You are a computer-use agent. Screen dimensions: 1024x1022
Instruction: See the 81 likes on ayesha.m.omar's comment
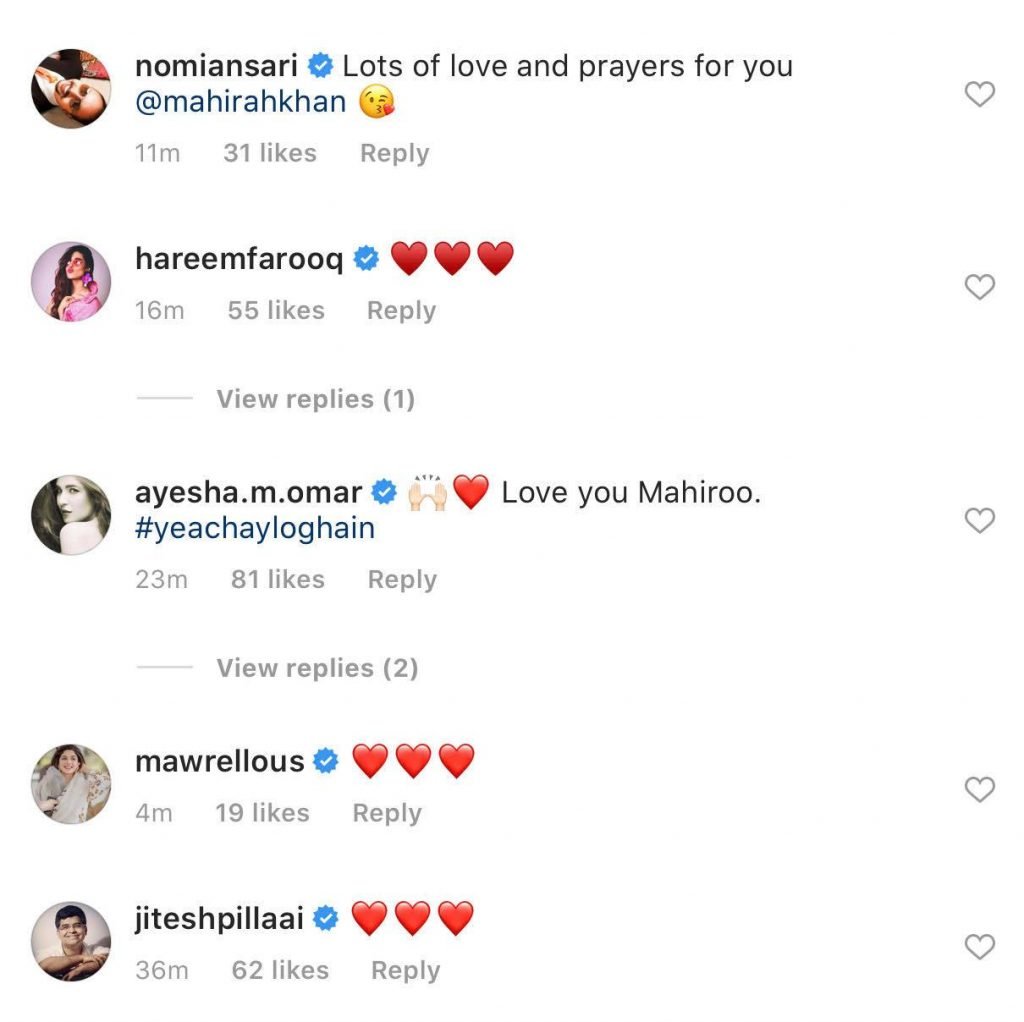click(277, 580)
